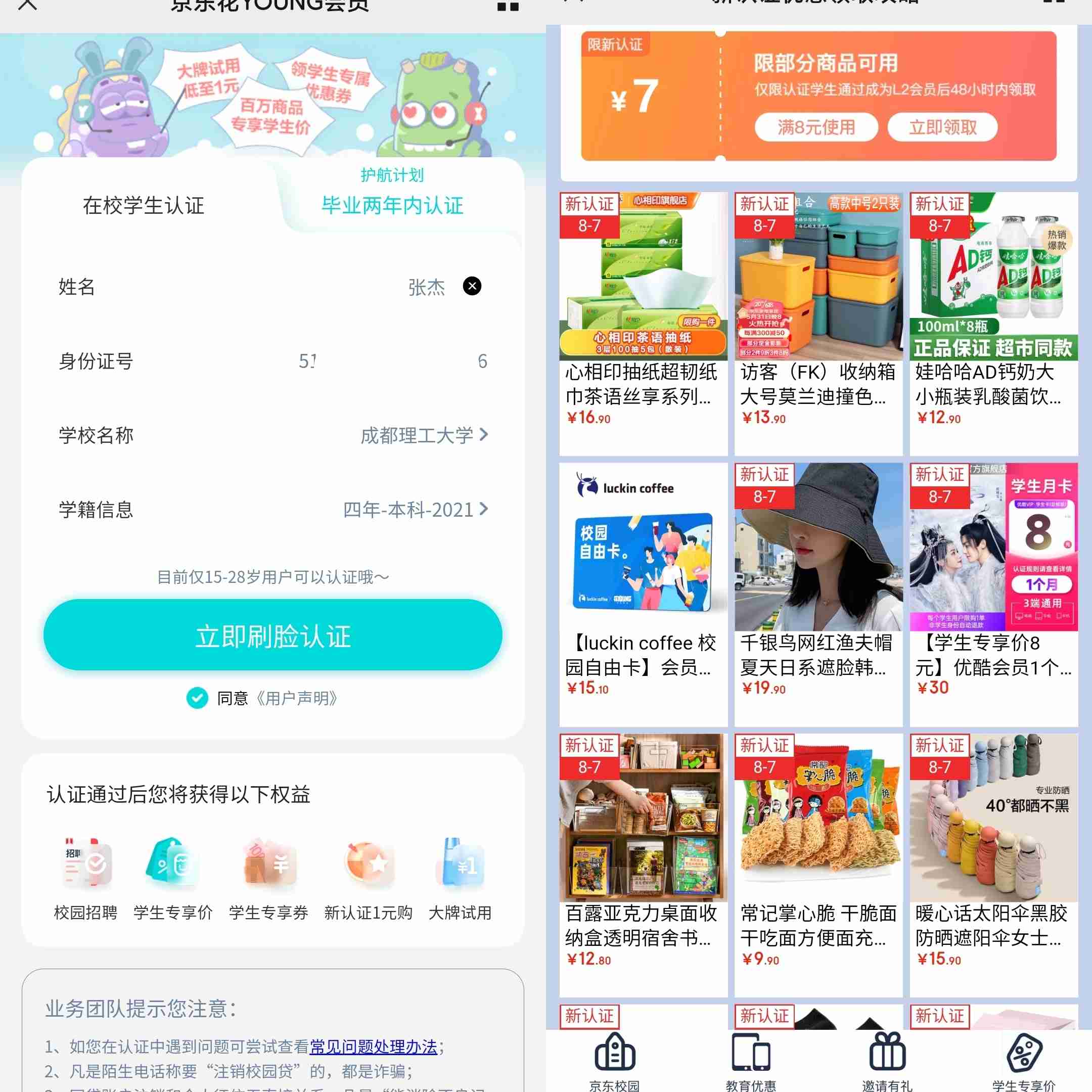Tap 立即刷脸认证 button
The height and width of the screenshot is (1092, 1092).
273,636
